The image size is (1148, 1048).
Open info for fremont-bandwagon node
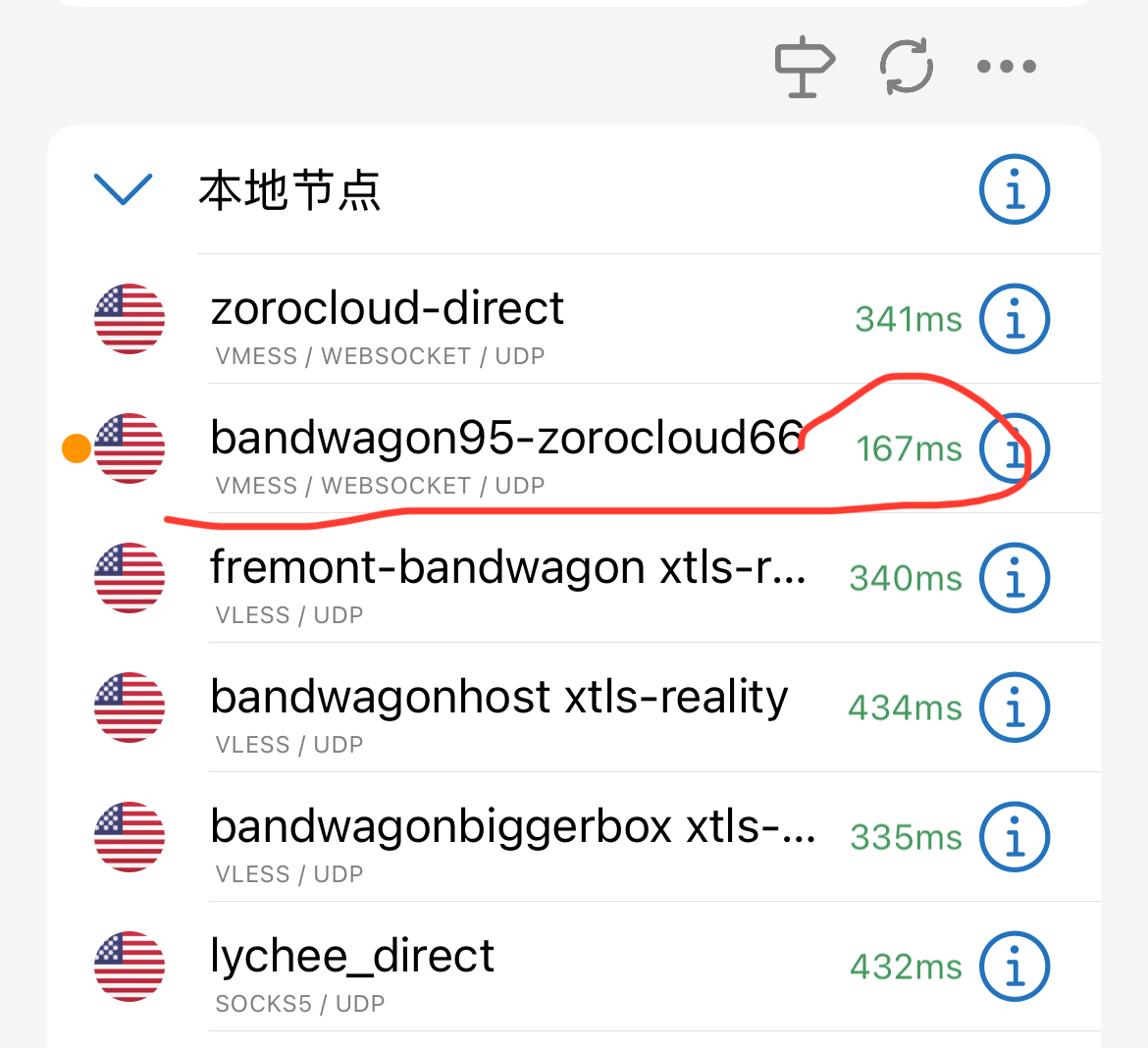pyautogui.click(x=1015, y=578)
